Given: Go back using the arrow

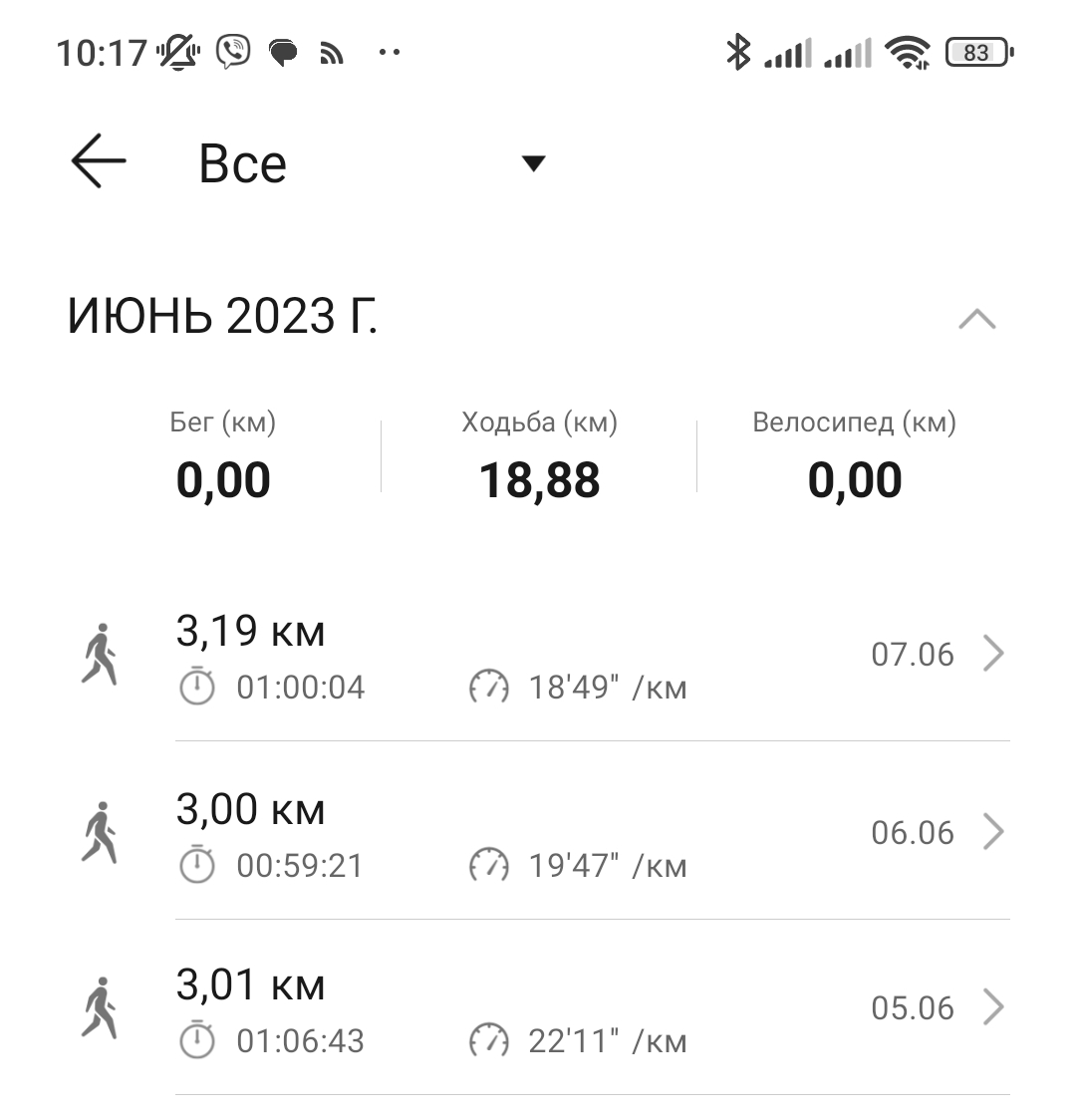Looking at the screenshot, I should point(99,161).
